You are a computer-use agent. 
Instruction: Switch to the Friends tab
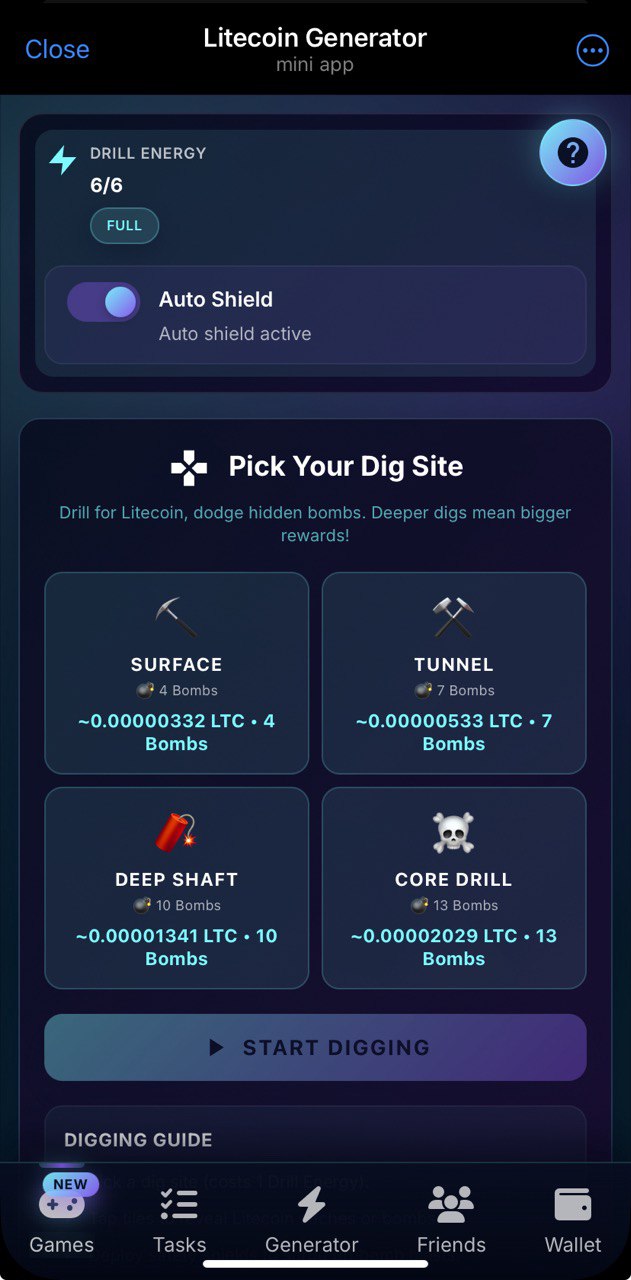pos(451,1219)
